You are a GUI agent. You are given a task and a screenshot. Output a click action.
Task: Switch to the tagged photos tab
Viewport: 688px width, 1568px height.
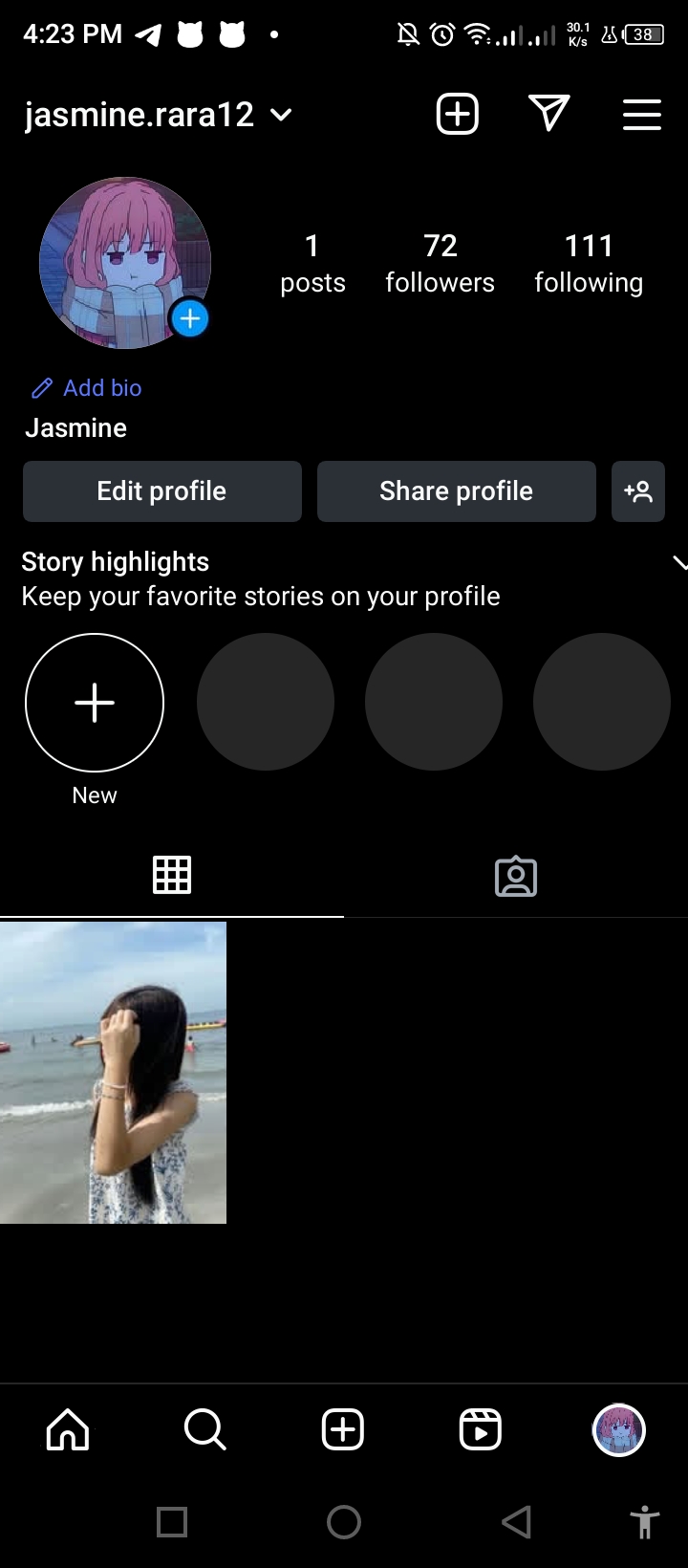pos(516,876)
